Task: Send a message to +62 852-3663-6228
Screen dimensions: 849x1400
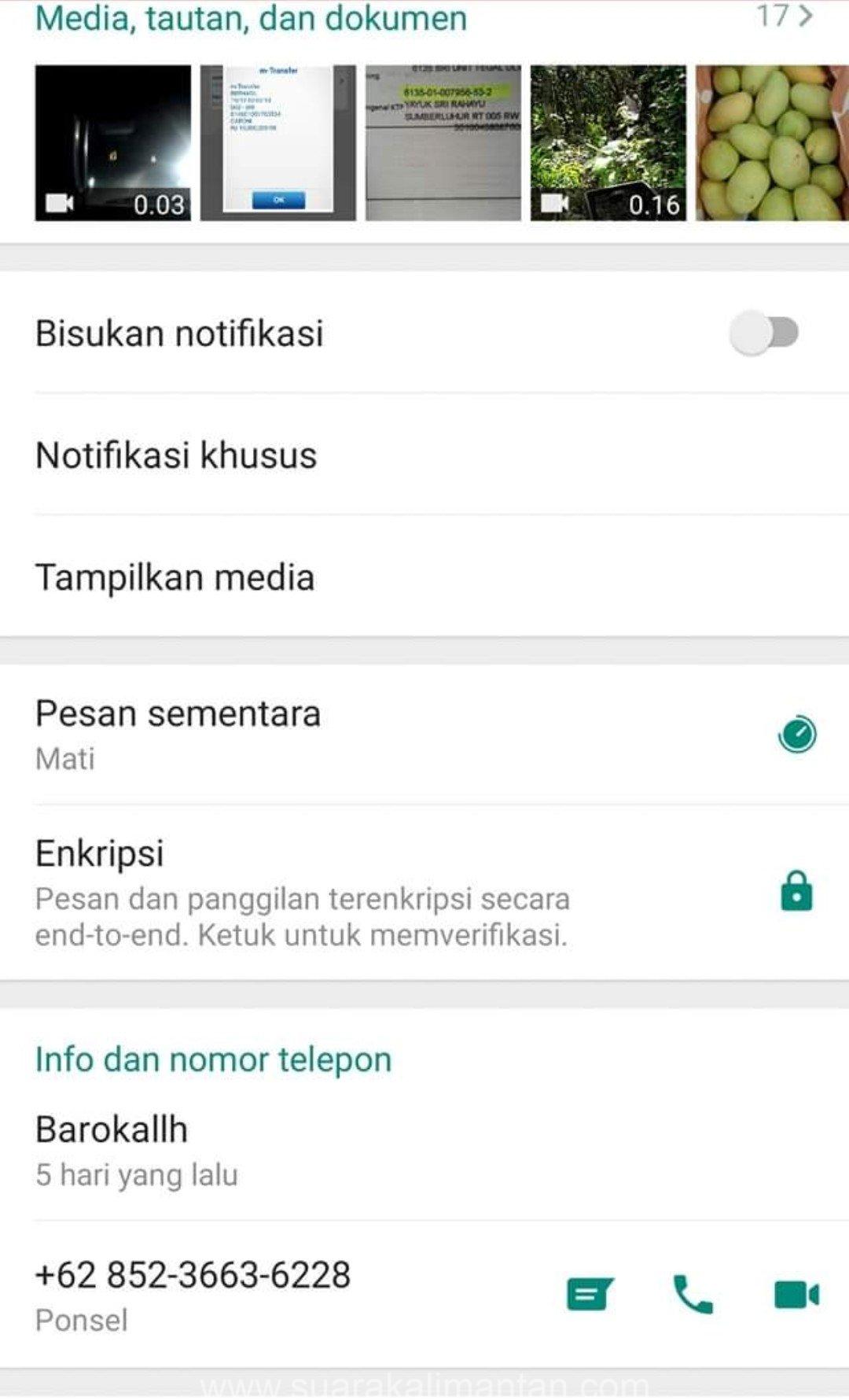Action: click(590, 1295)
